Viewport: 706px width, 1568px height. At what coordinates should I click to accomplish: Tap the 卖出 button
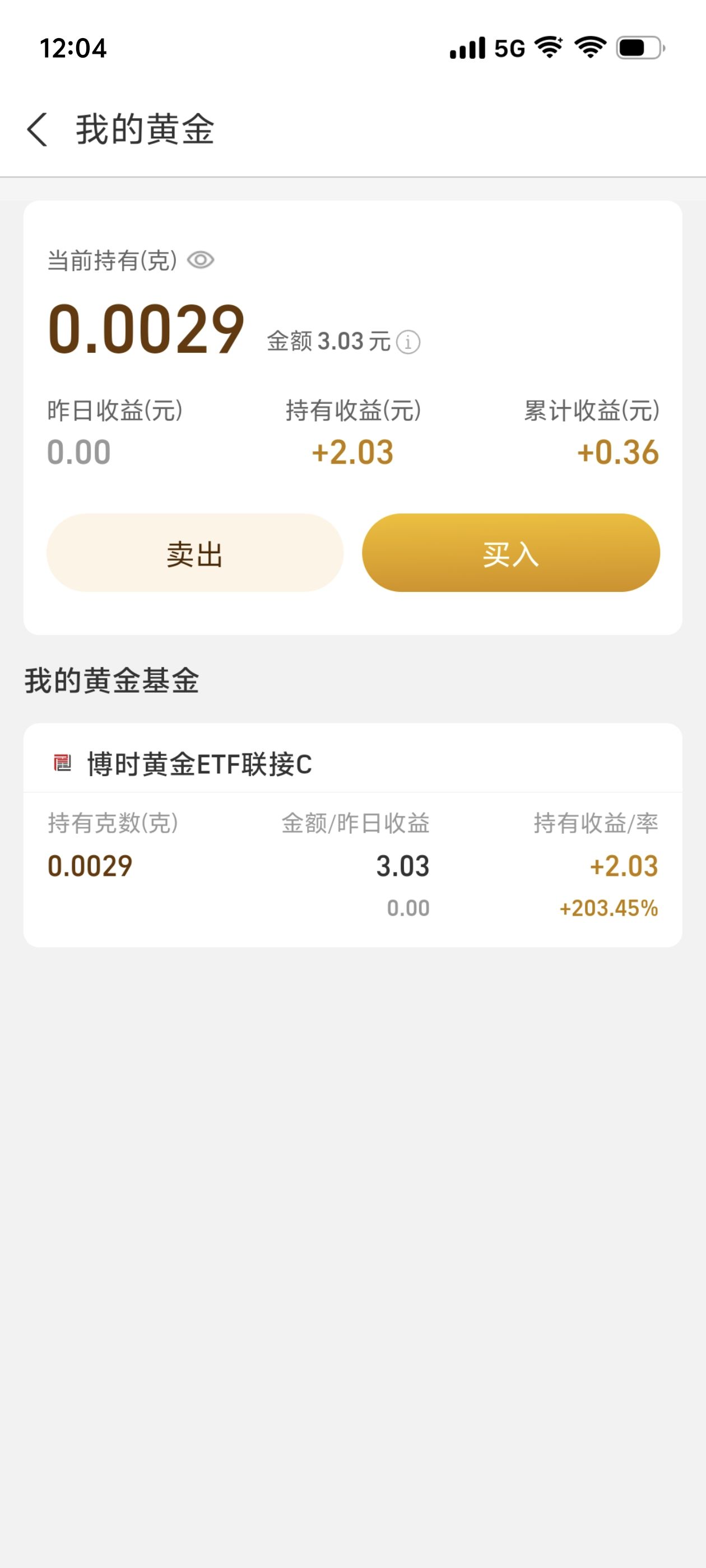click(x=195, y=553)
